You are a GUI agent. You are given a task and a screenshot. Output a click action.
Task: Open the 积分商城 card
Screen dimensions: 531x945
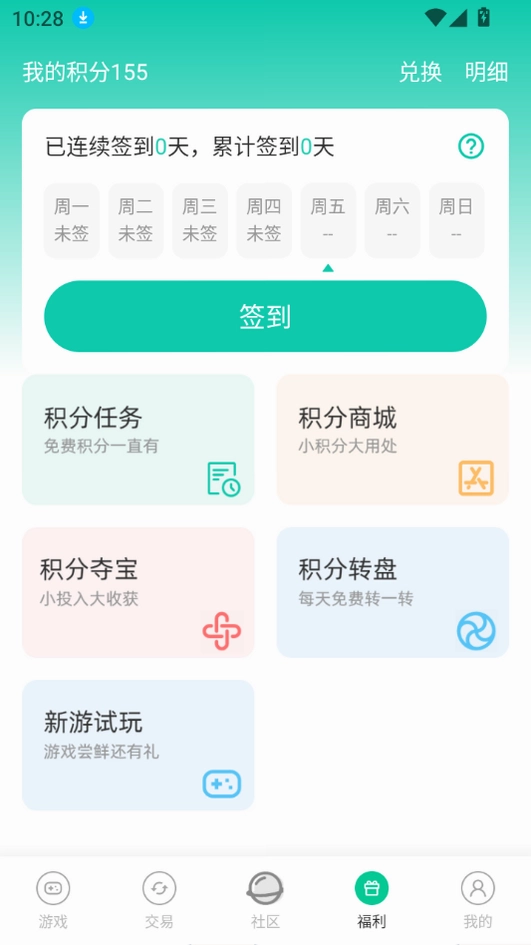pyautogui.click(x=392, y=439)
